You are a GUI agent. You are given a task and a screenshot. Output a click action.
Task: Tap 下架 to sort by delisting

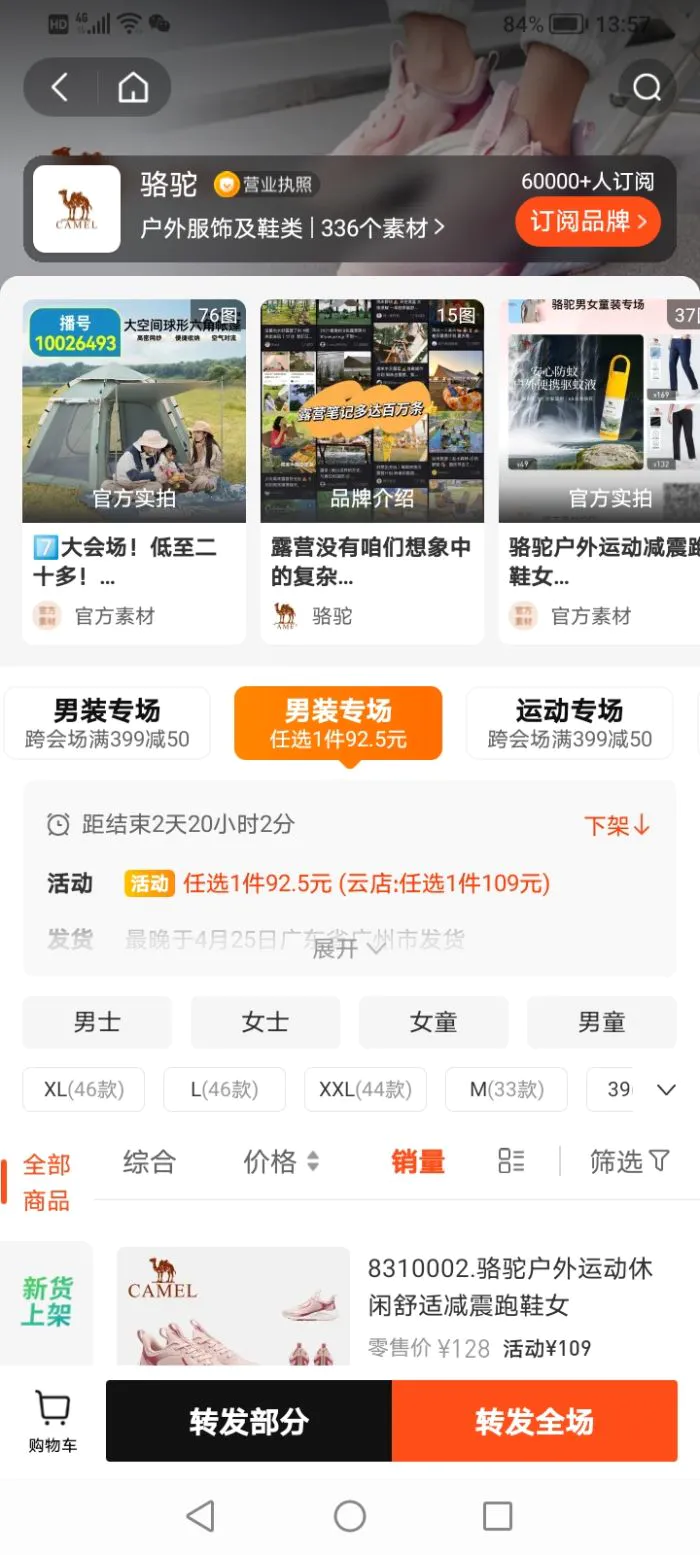617,825
